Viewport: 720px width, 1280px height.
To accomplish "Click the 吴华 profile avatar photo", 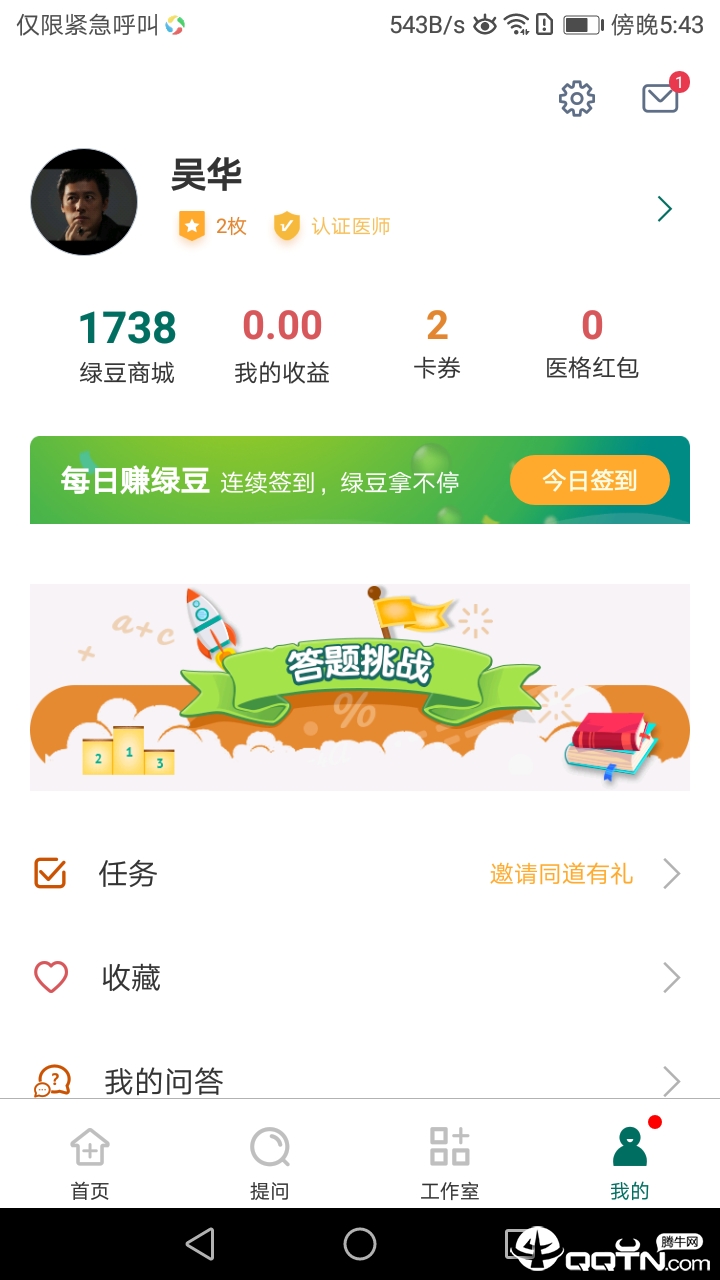I will point(84,201).
